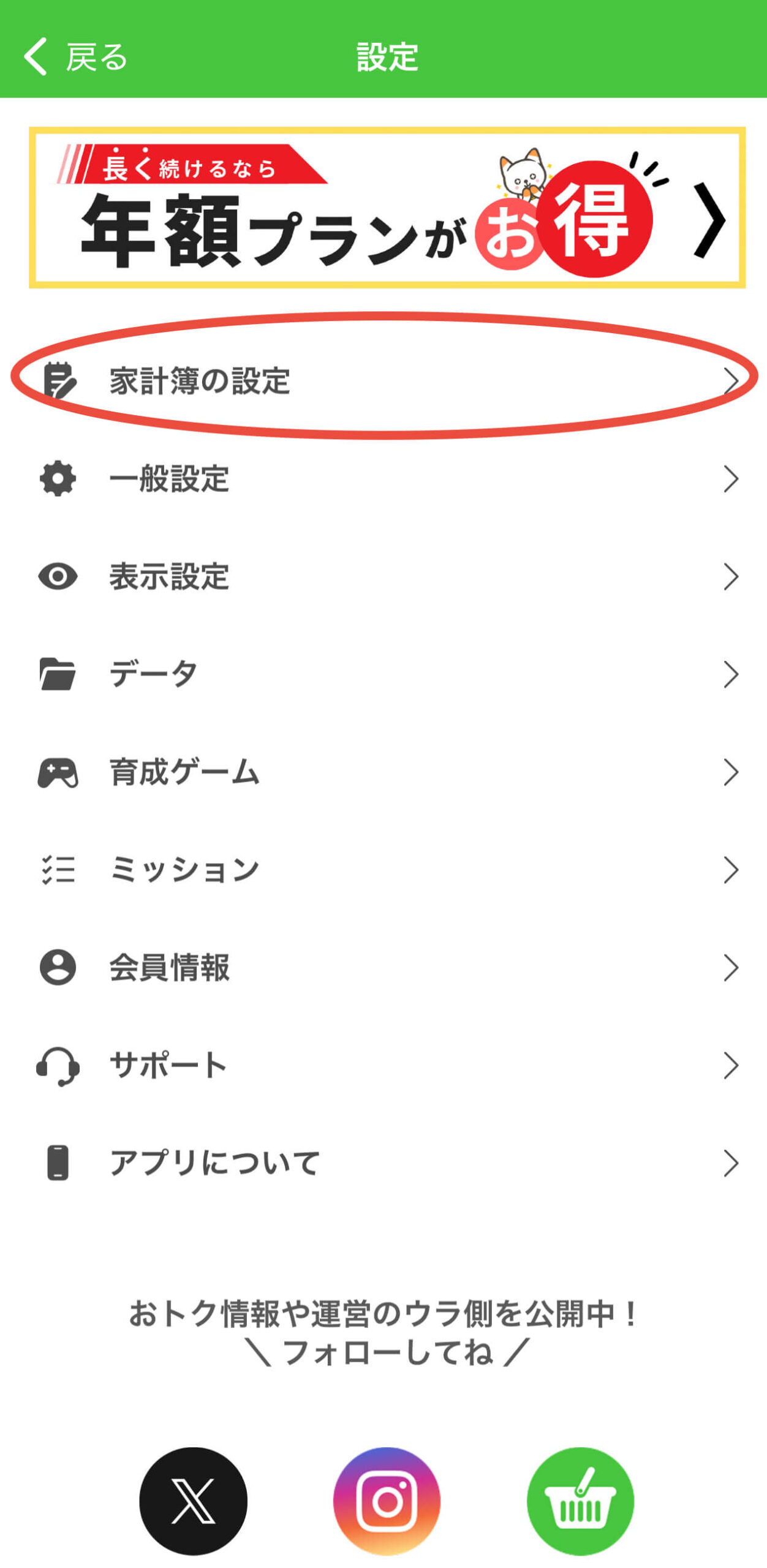This screenshot has width=767, height=1568.
Task: Tap the green shopping basket icon
Action: 580,1501
